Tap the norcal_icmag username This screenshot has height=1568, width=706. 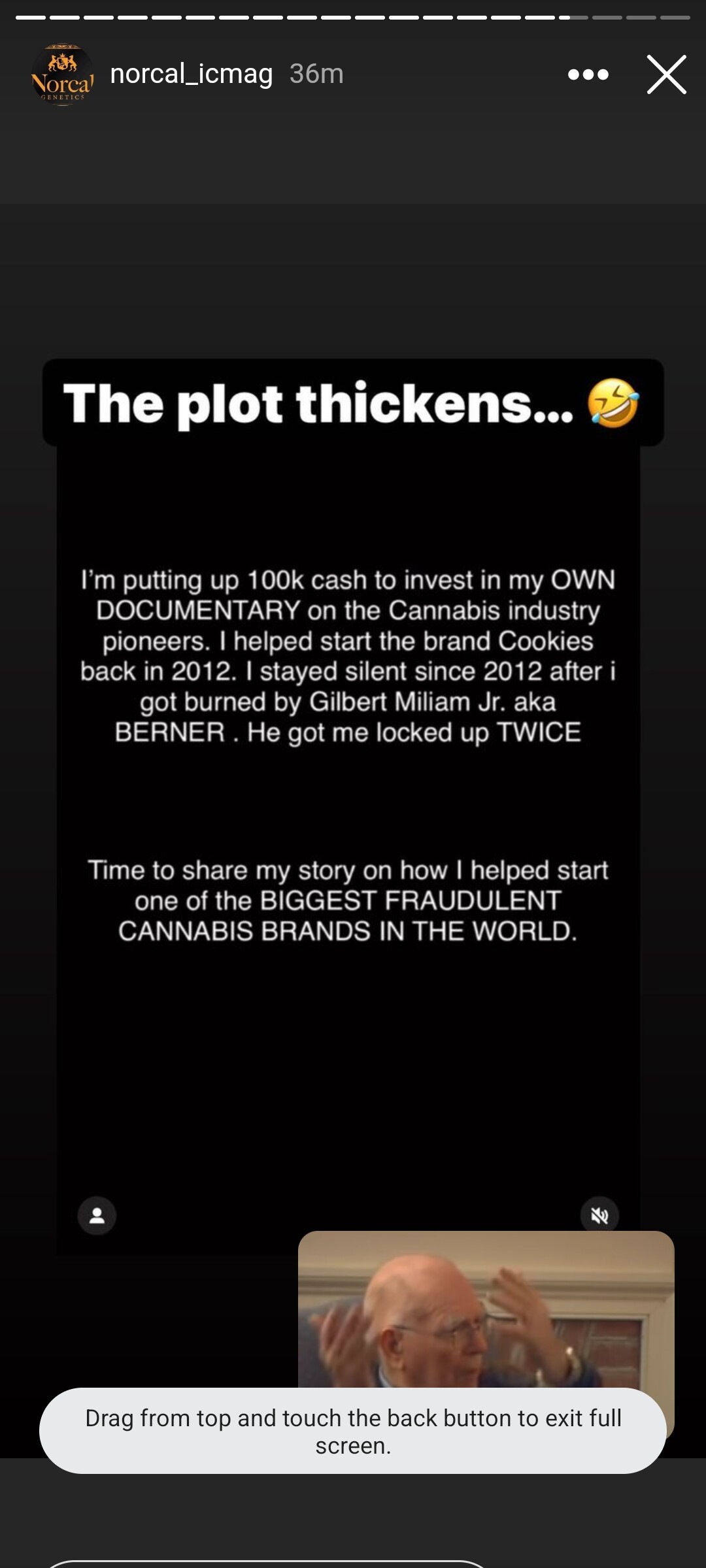[192, 74]
